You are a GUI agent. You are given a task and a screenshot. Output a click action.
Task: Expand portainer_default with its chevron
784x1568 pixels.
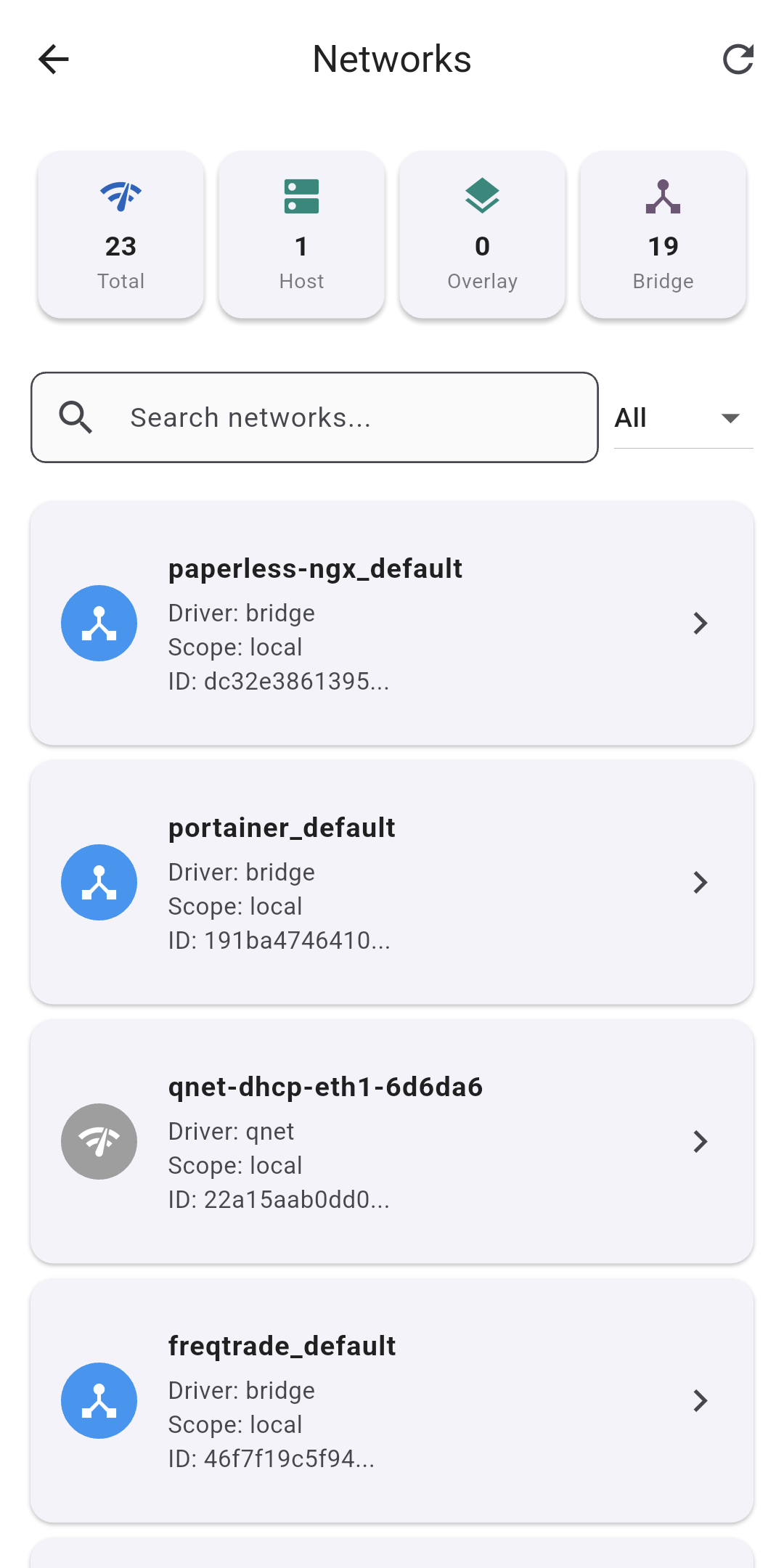(701, 882)
